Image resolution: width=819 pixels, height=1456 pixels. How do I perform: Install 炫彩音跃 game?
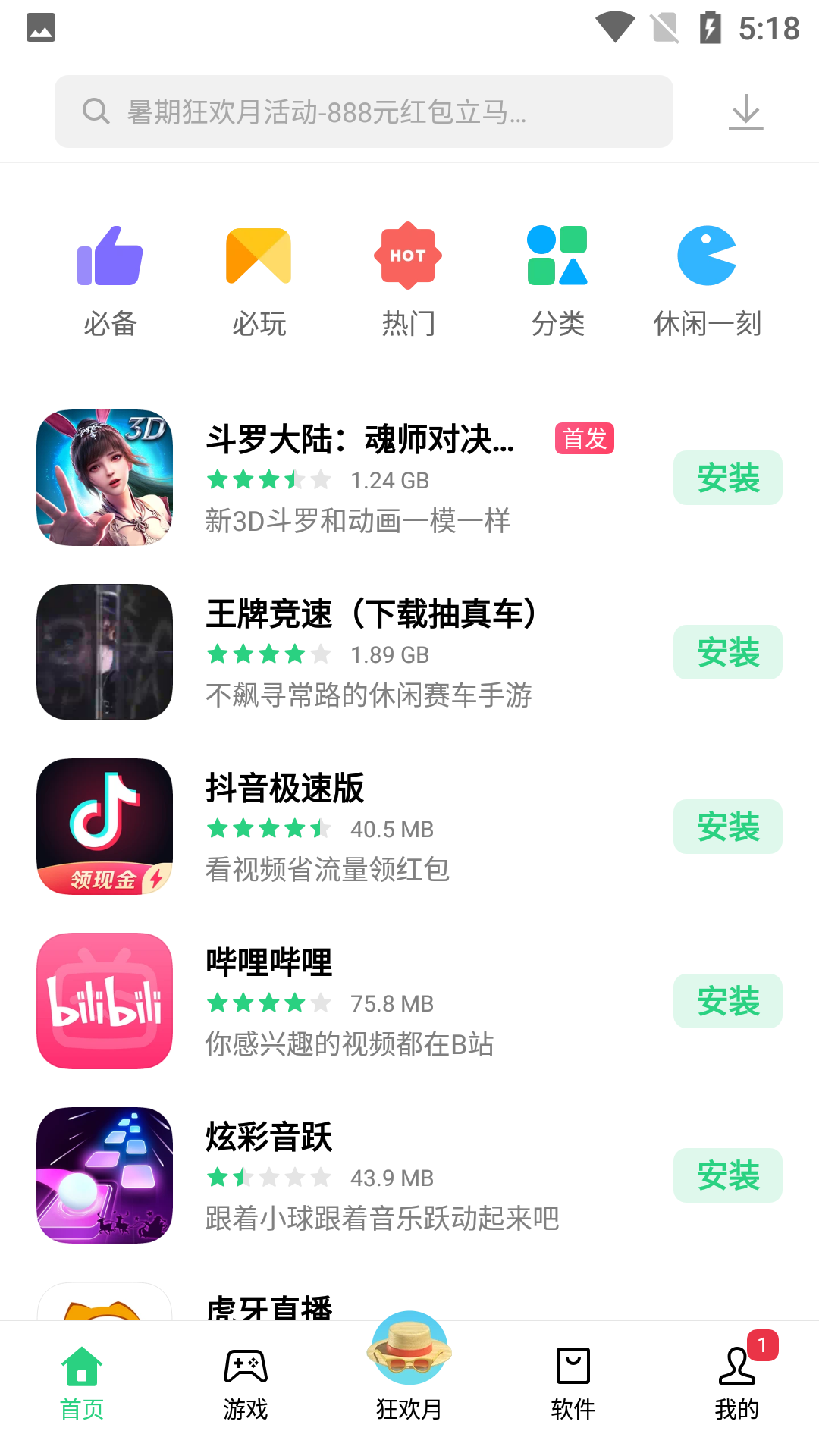pyautogui.click(x=727, y=1175)
